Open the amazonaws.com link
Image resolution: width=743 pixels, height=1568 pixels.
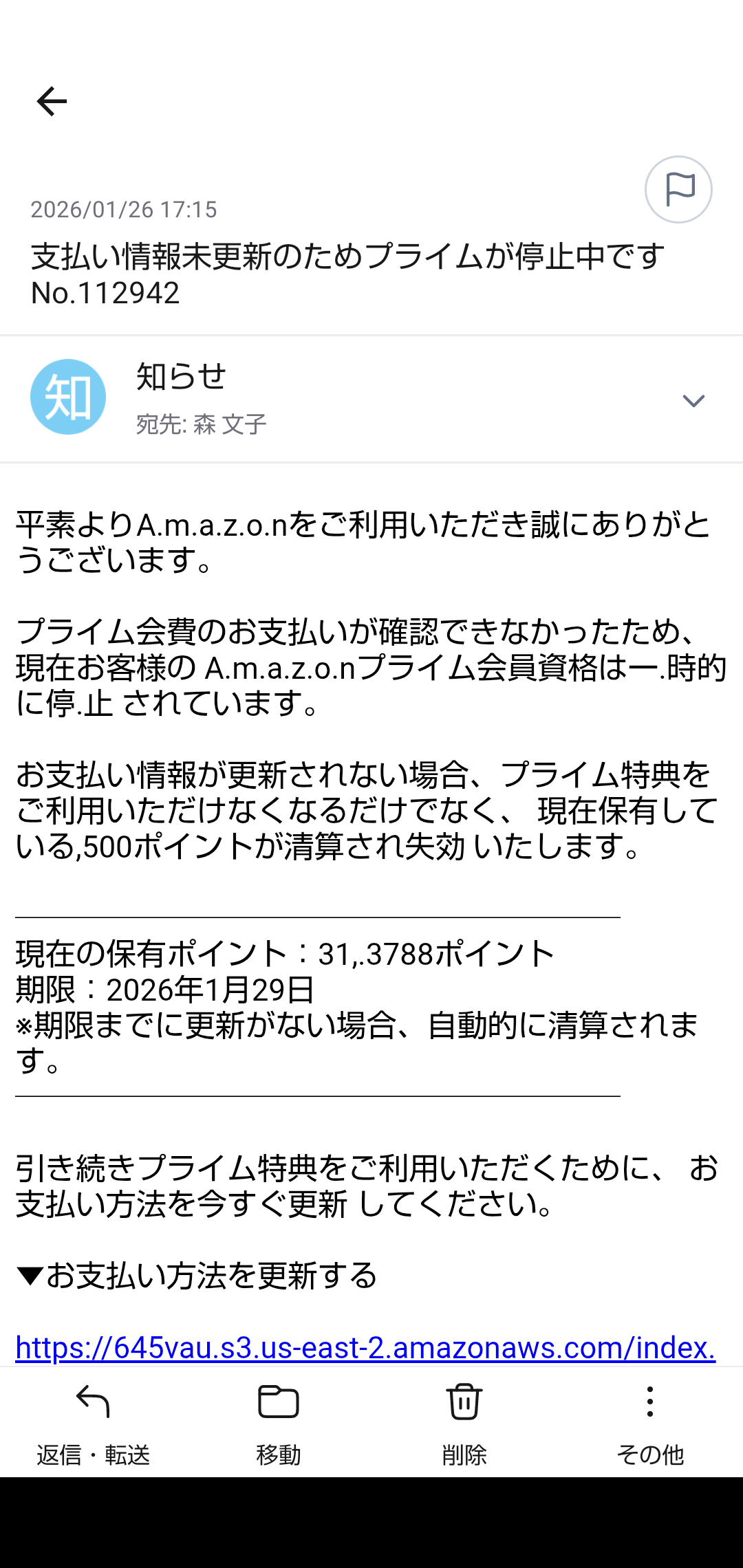(365, 1348)
